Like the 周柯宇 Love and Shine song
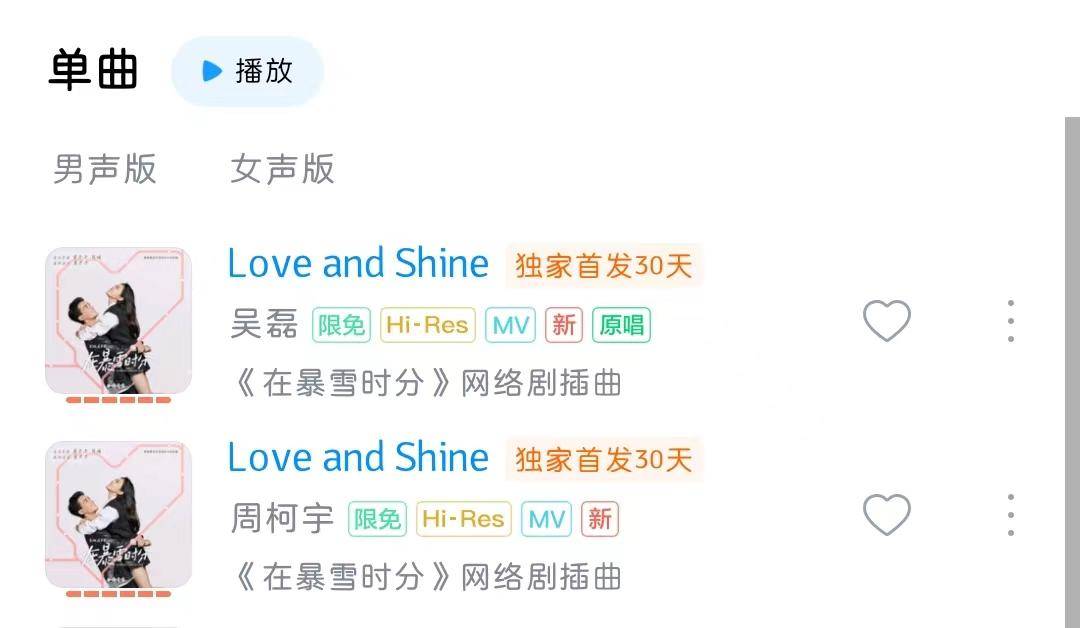Image resolution: width=1080 pixels, height=628 pixels. pos(886,515)
